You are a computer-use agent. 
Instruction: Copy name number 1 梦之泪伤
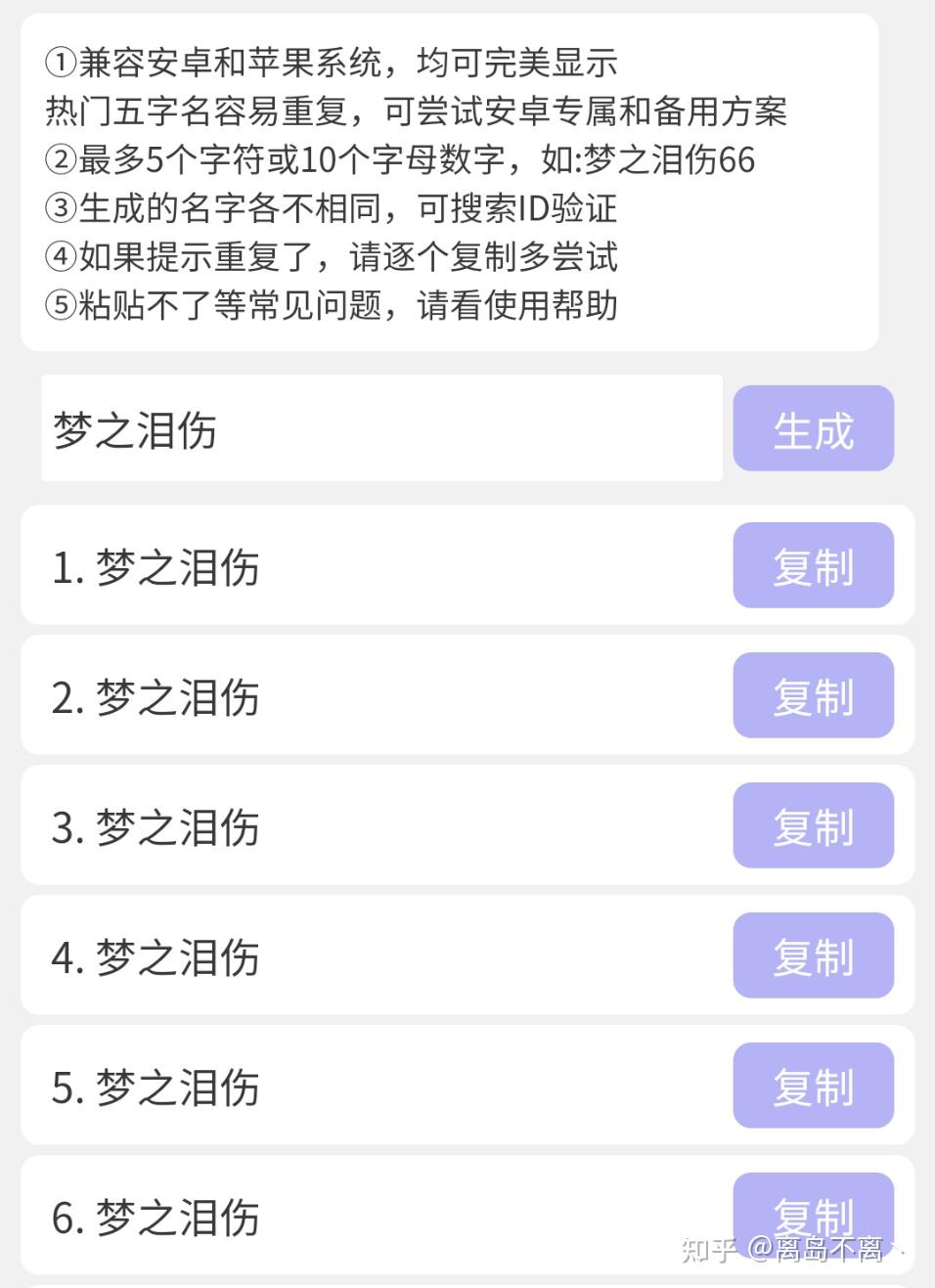(x=813, y=565)
